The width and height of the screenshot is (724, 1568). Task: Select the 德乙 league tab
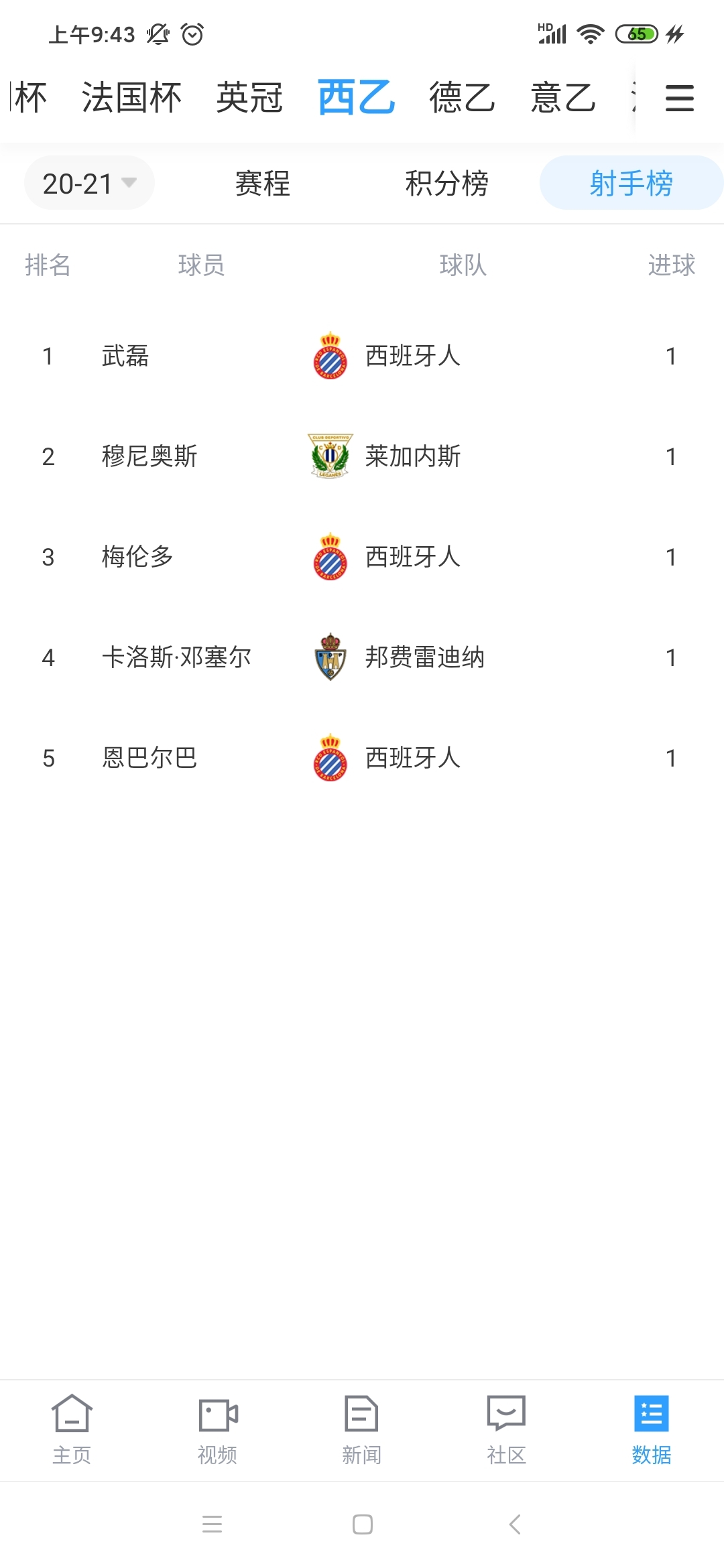pyautogui.click(x=462, y=98)
